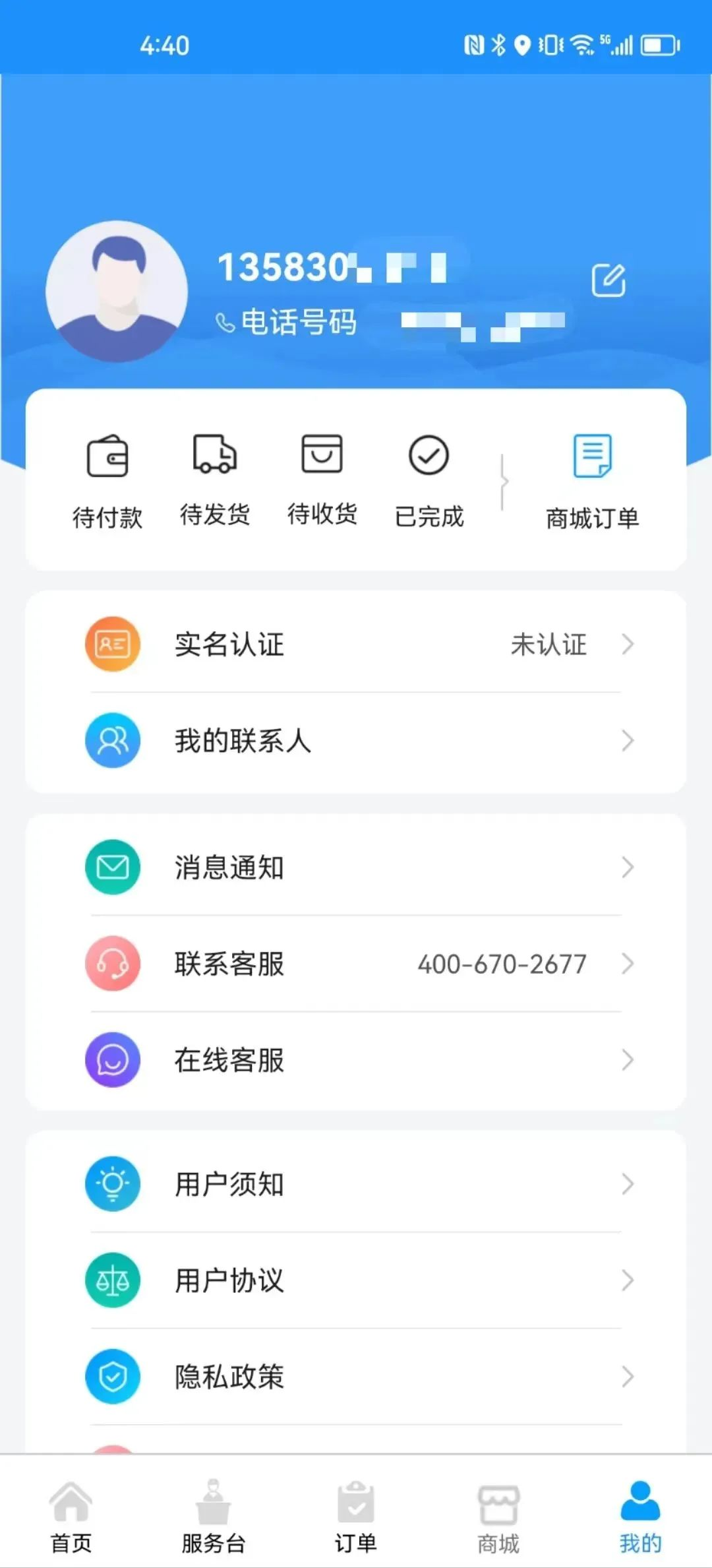Viewport: 712px width, 1568px height.
Task: Tap the 未认证 verification status label
Action: pos(549,644)
